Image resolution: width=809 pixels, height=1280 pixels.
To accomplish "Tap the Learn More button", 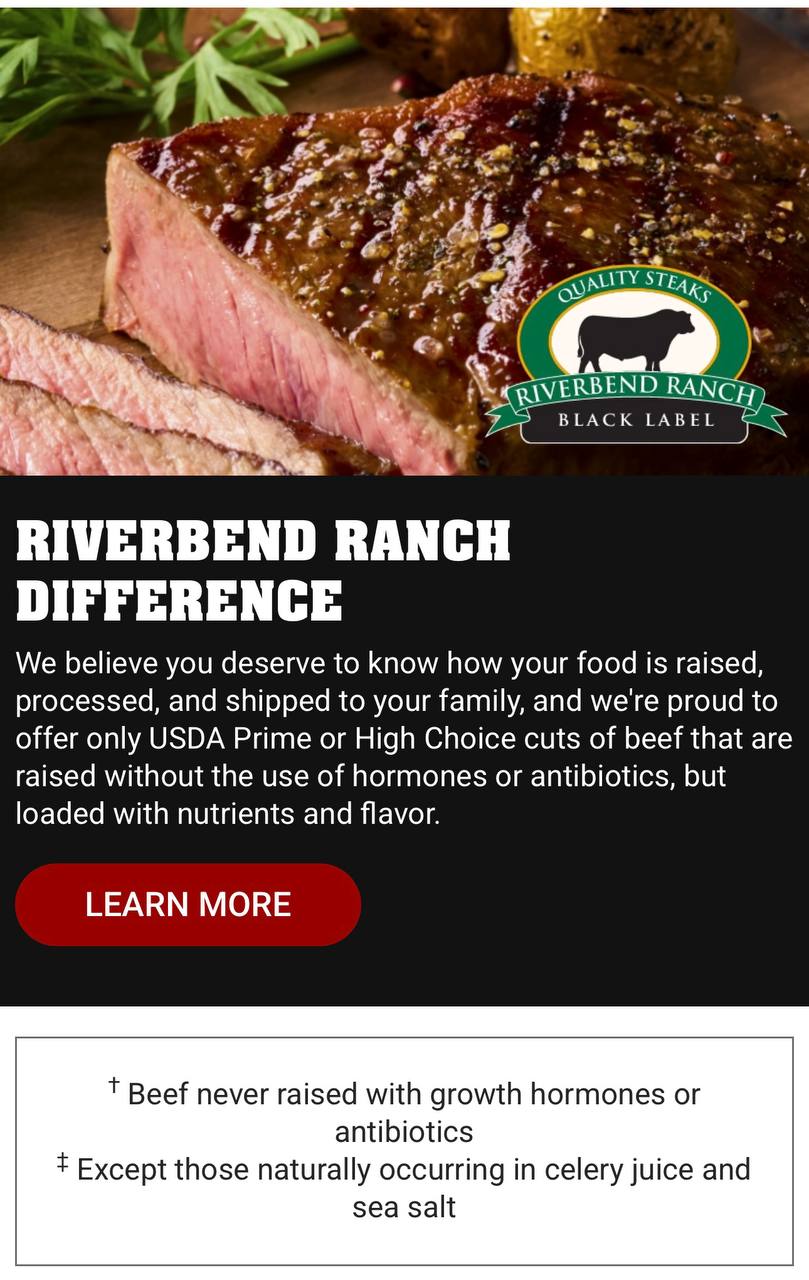I will tap(188, 904).
